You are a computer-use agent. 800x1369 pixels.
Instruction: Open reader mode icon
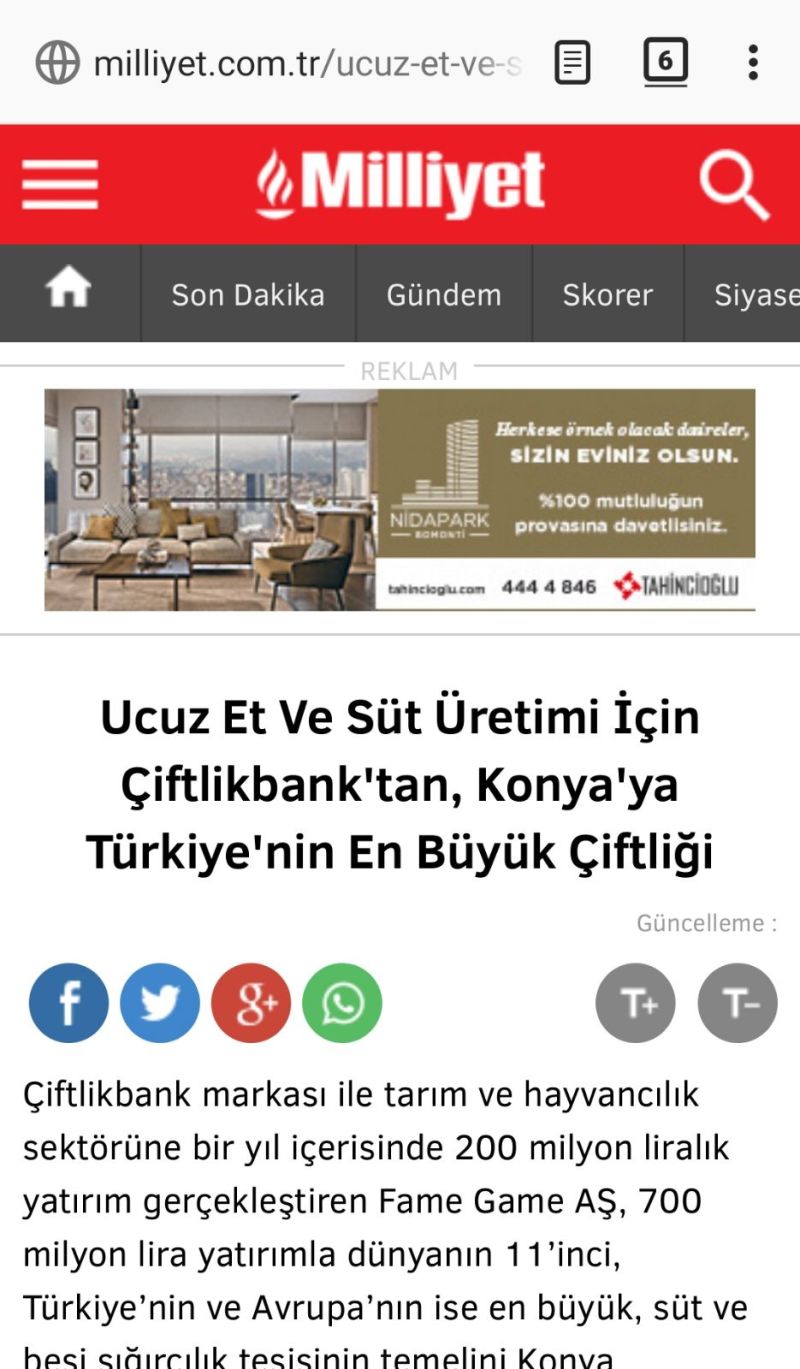(x=572, y=64)
